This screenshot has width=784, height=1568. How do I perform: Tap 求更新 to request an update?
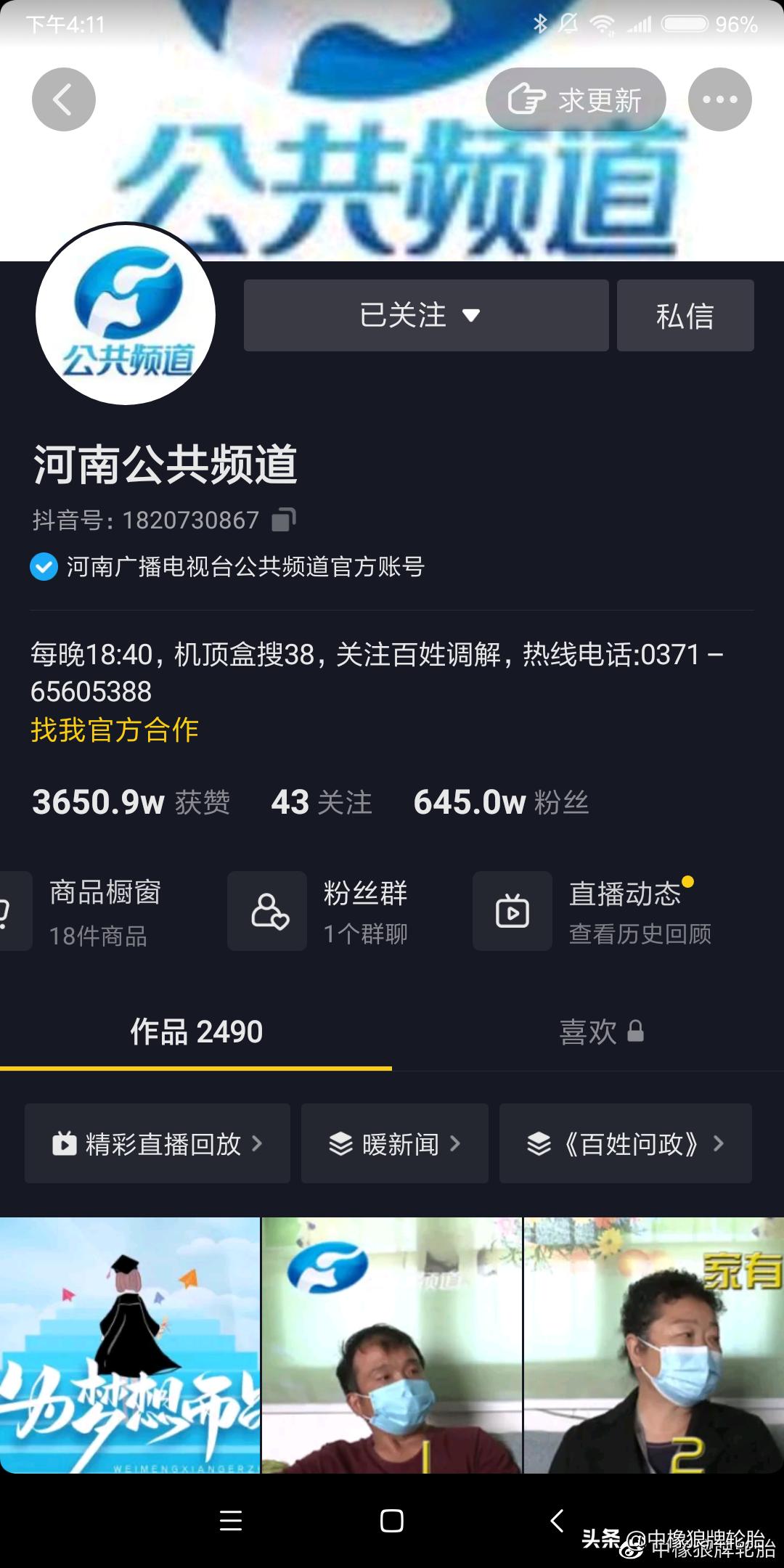[x=577, y=99]
